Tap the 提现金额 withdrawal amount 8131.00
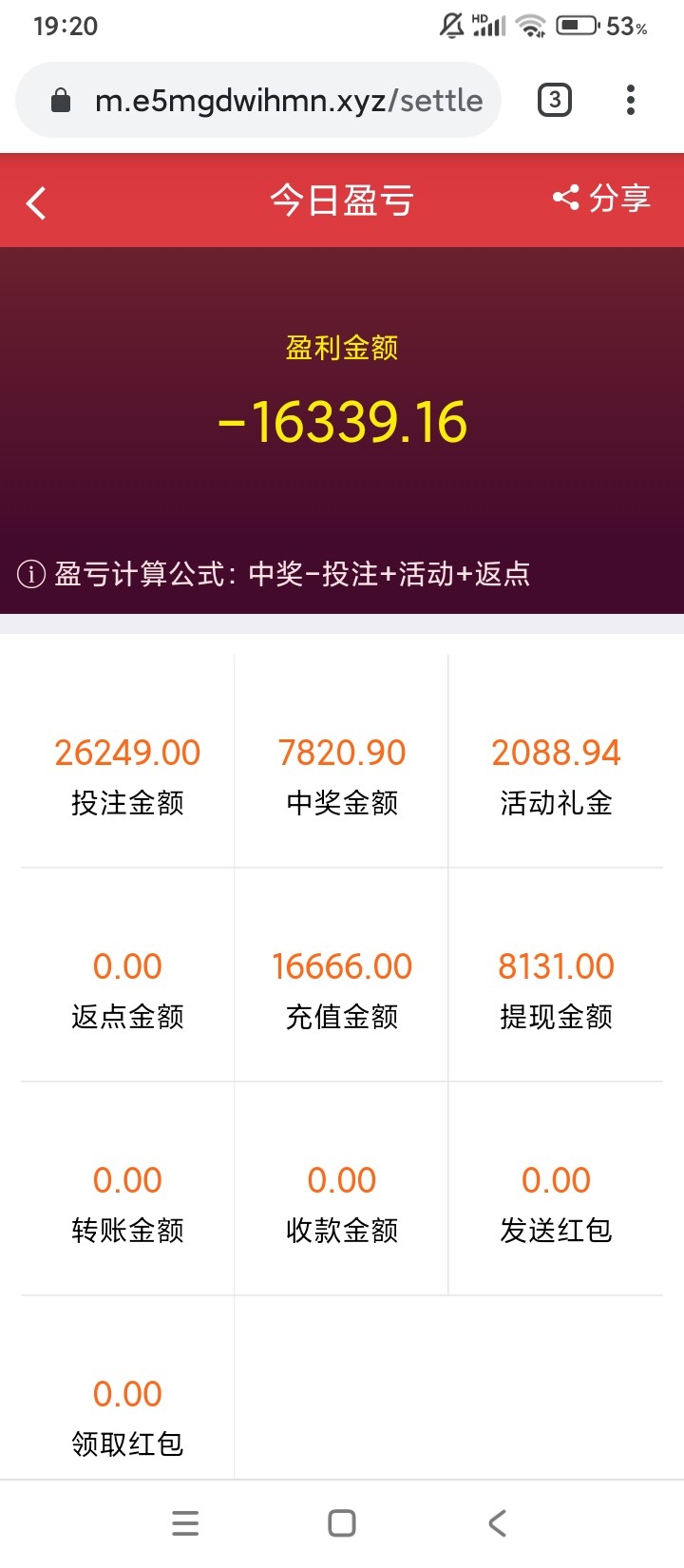684x1568 pixels. [x=557, y=966]
